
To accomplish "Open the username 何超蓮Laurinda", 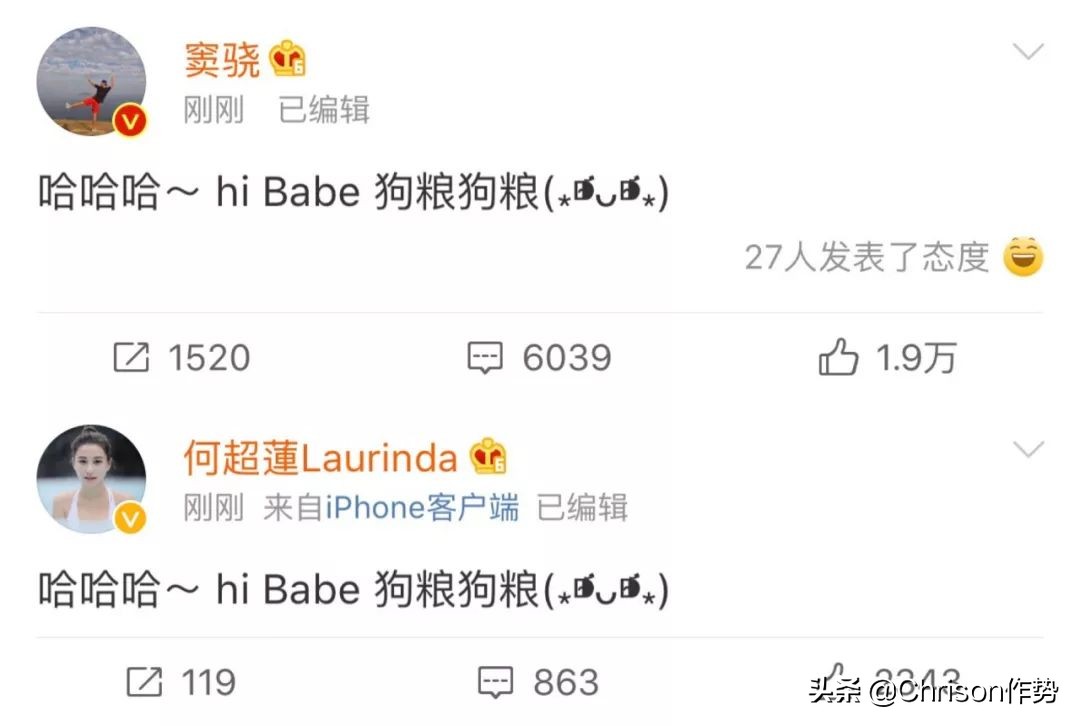I will (x=320, y=458).
